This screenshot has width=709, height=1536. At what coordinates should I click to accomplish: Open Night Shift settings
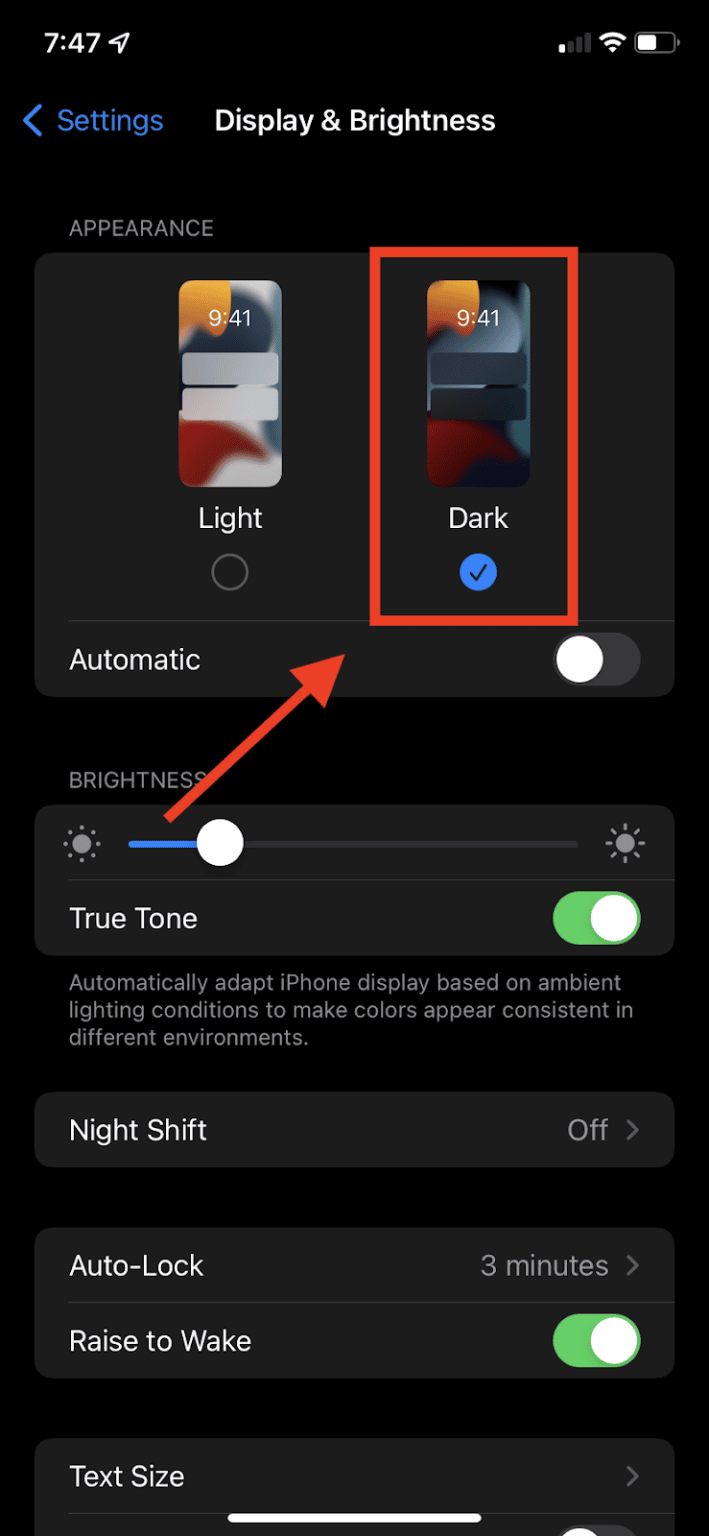pos(354,1130)
